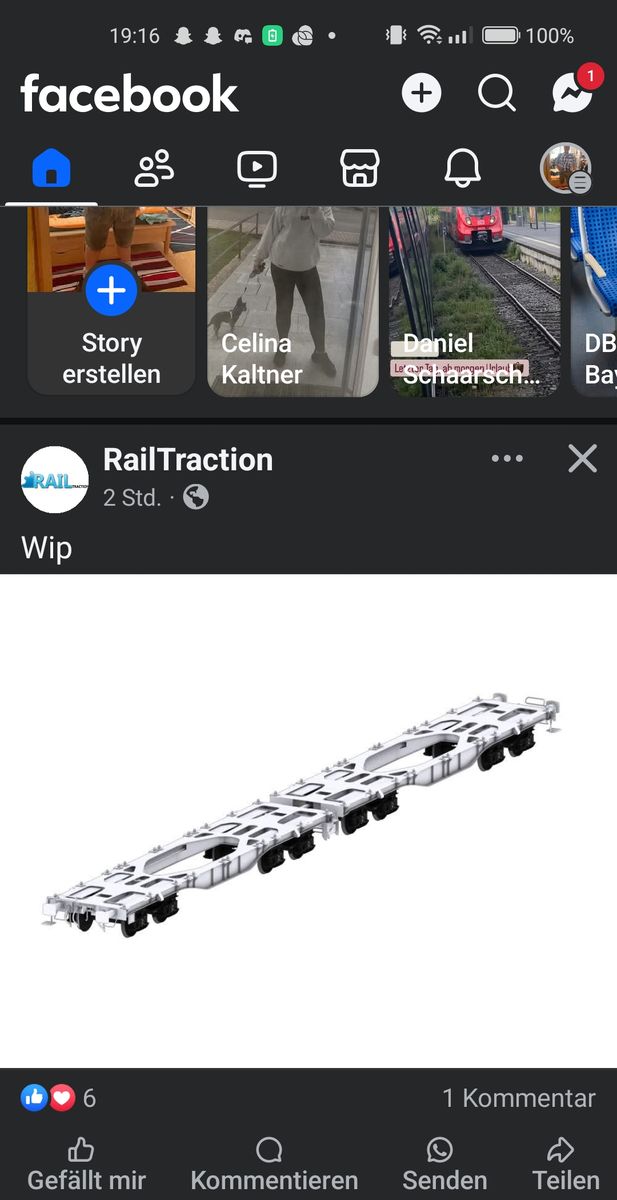Tap Kommentieren to comment
The height and width of the screenshot is (1200, 617).
pos(273,1165)
